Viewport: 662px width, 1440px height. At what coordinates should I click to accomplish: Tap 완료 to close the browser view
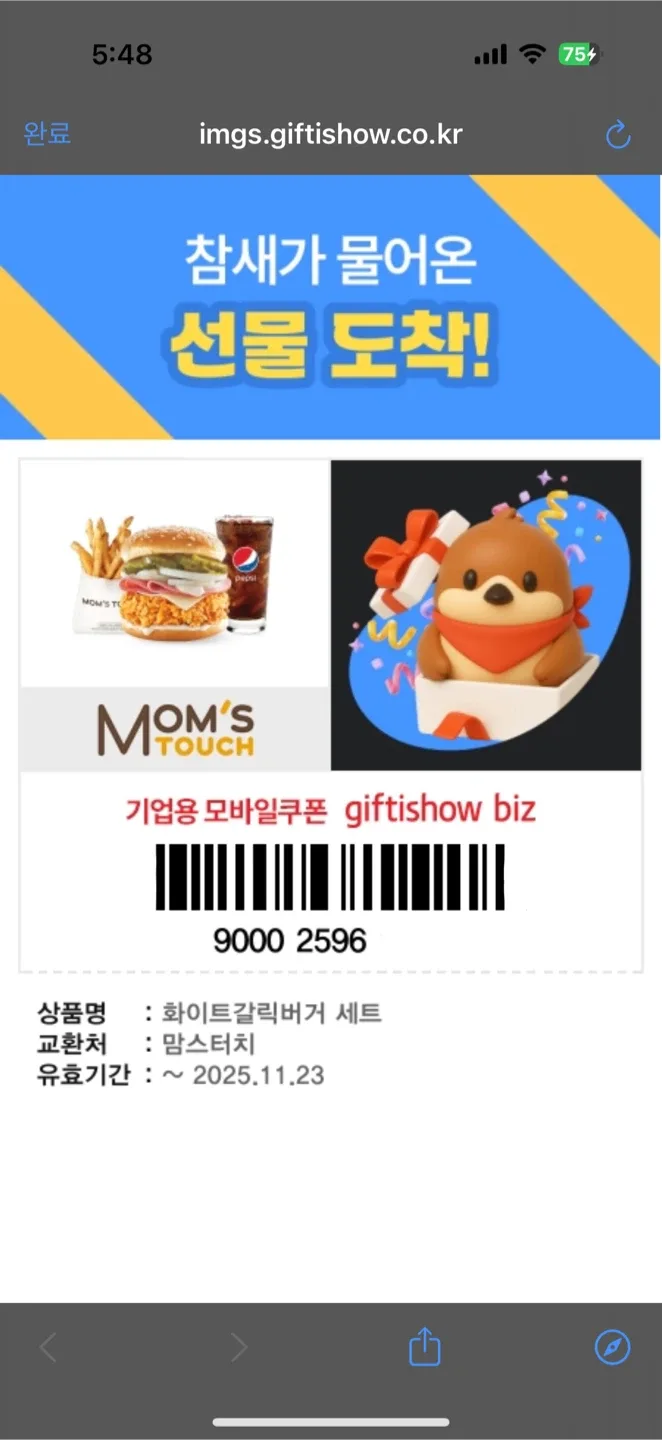(x=46, y=134)
